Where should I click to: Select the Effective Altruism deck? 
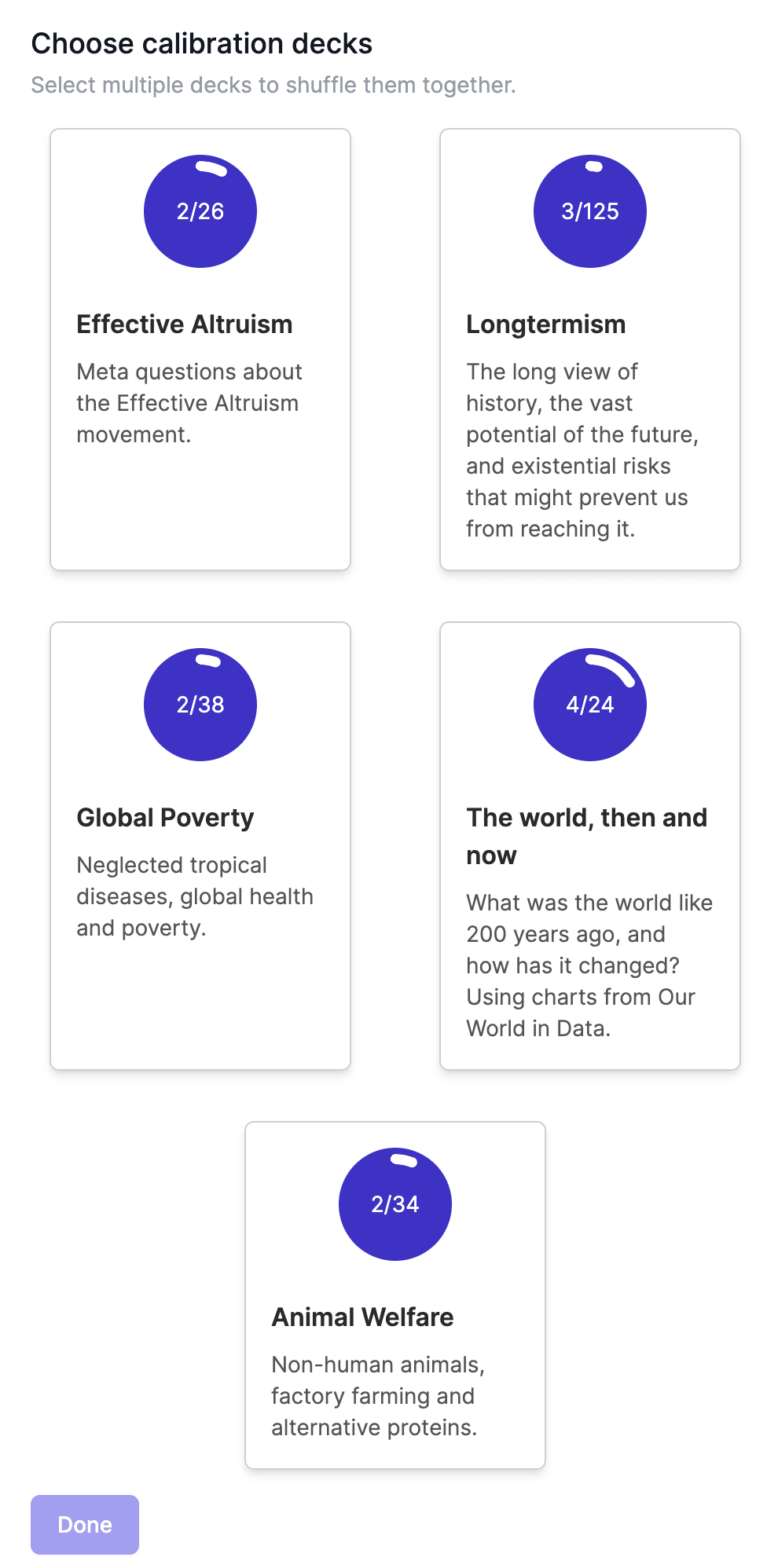(200, 350)
